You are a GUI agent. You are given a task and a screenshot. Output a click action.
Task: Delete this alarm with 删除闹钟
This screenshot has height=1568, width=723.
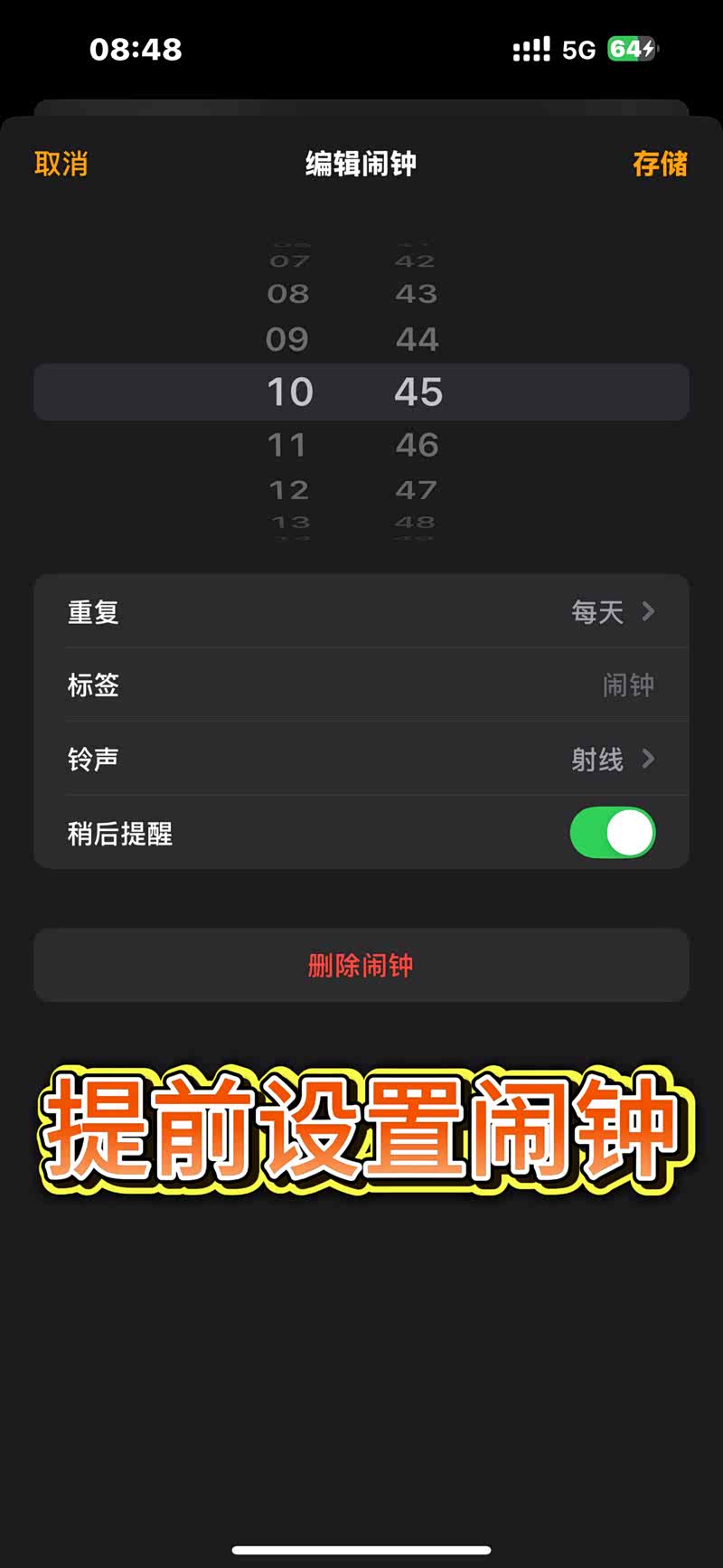(361, 965)
